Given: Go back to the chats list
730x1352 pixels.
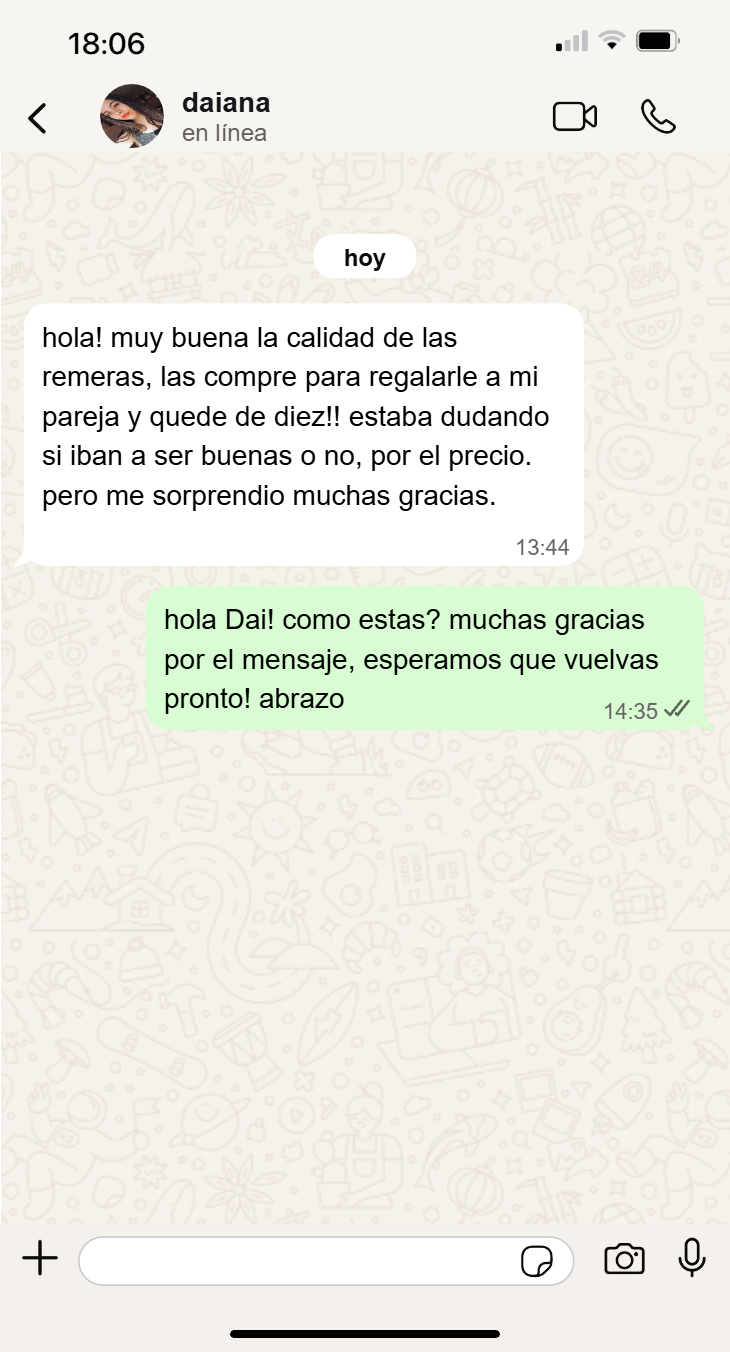Looking at the screenshot, I should 37,118.
